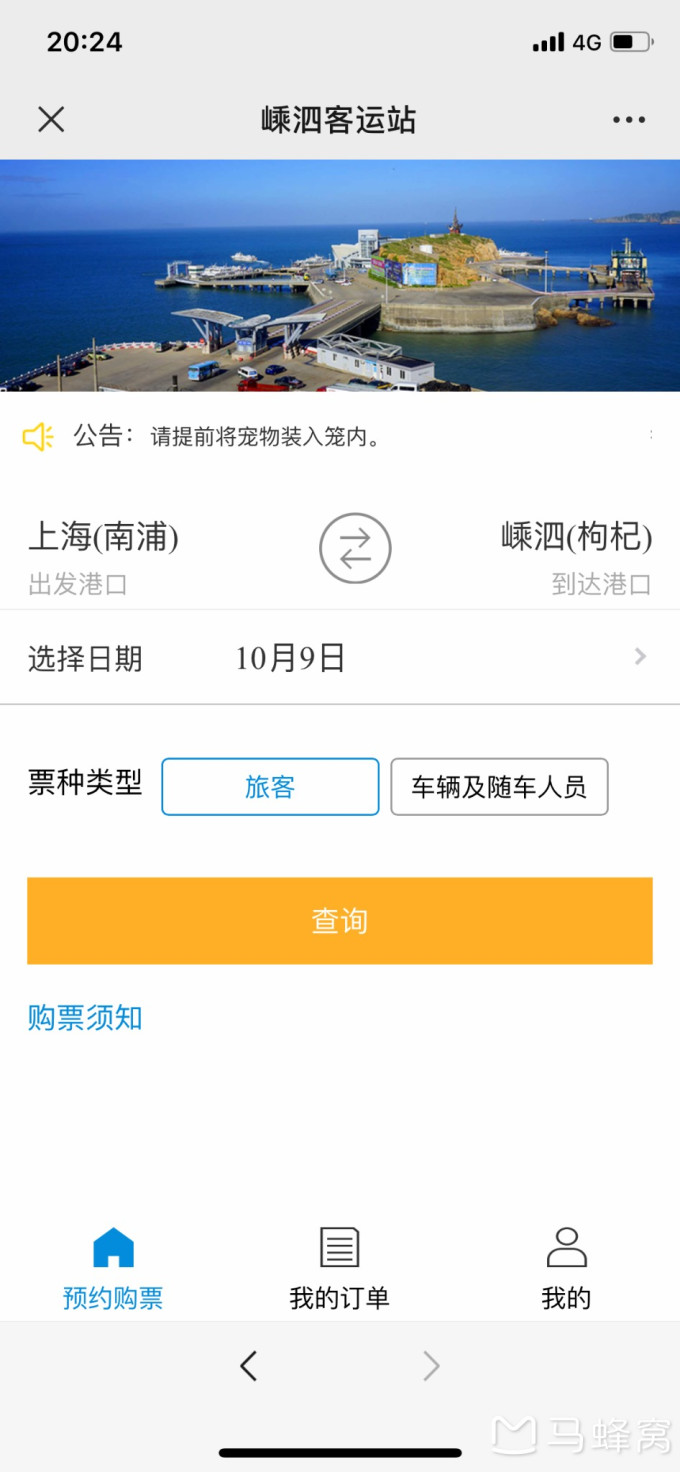This screenshot has height=1472, width=680.
Task: Switch to the 预约购票 tab
Action: [x=113, y=1269]
